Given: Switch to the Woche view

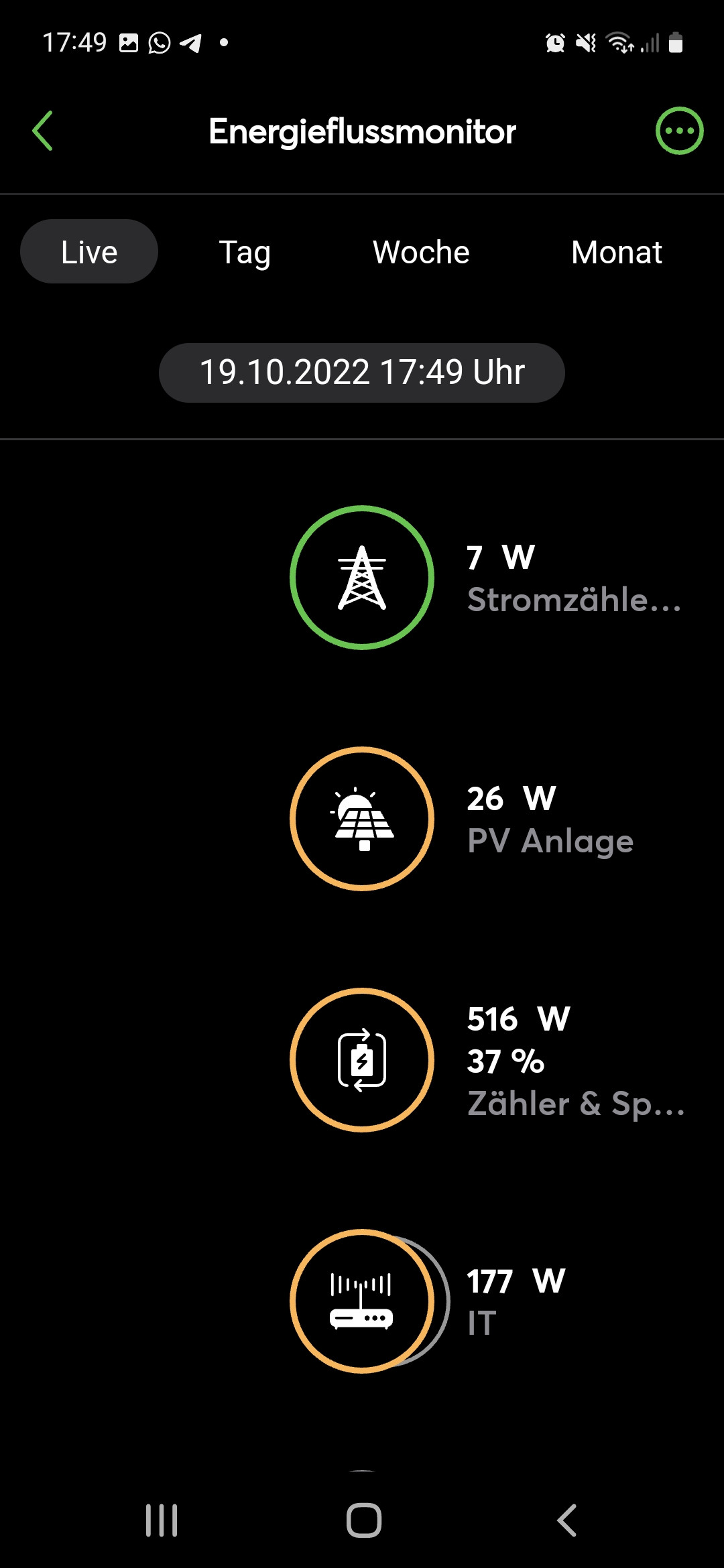Looking at the screenshot, I should click(x=421, y=252).
